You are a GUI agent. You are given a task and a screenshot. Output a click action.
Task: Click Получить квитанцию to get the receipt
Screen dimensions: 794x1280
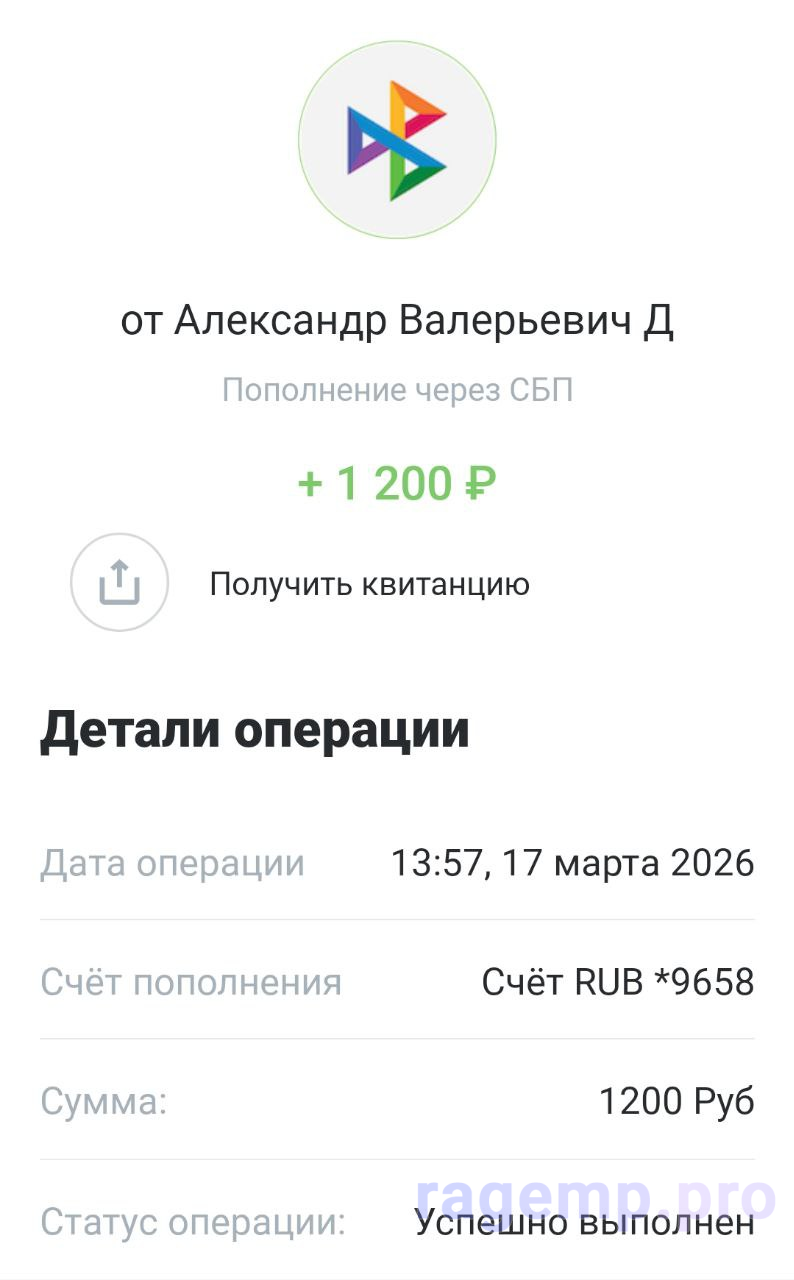click(369, 585)
